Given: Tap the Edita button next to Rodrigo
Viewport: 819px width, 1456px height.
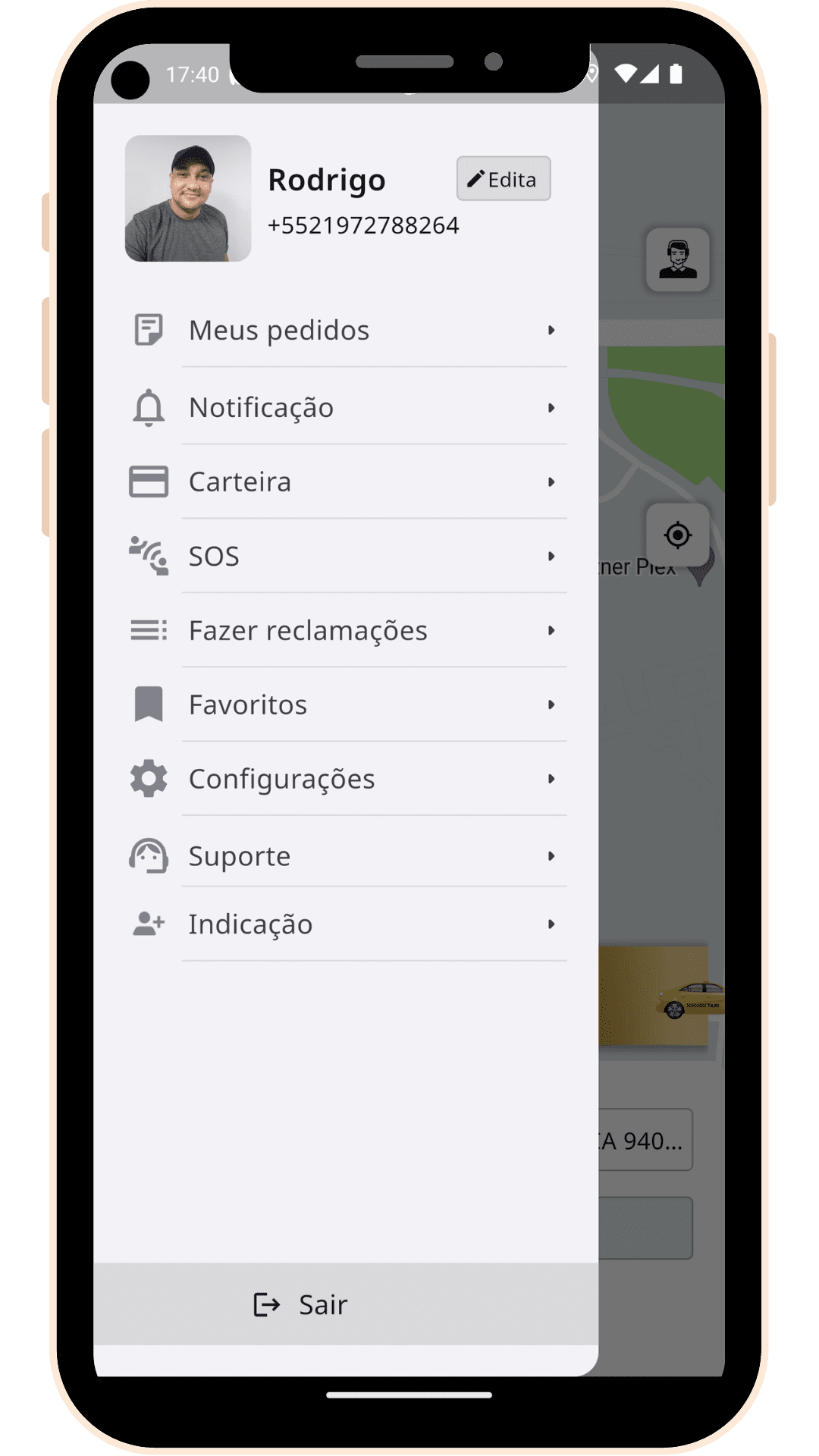Looking at the screenshot, I should (x=504, y=179).
